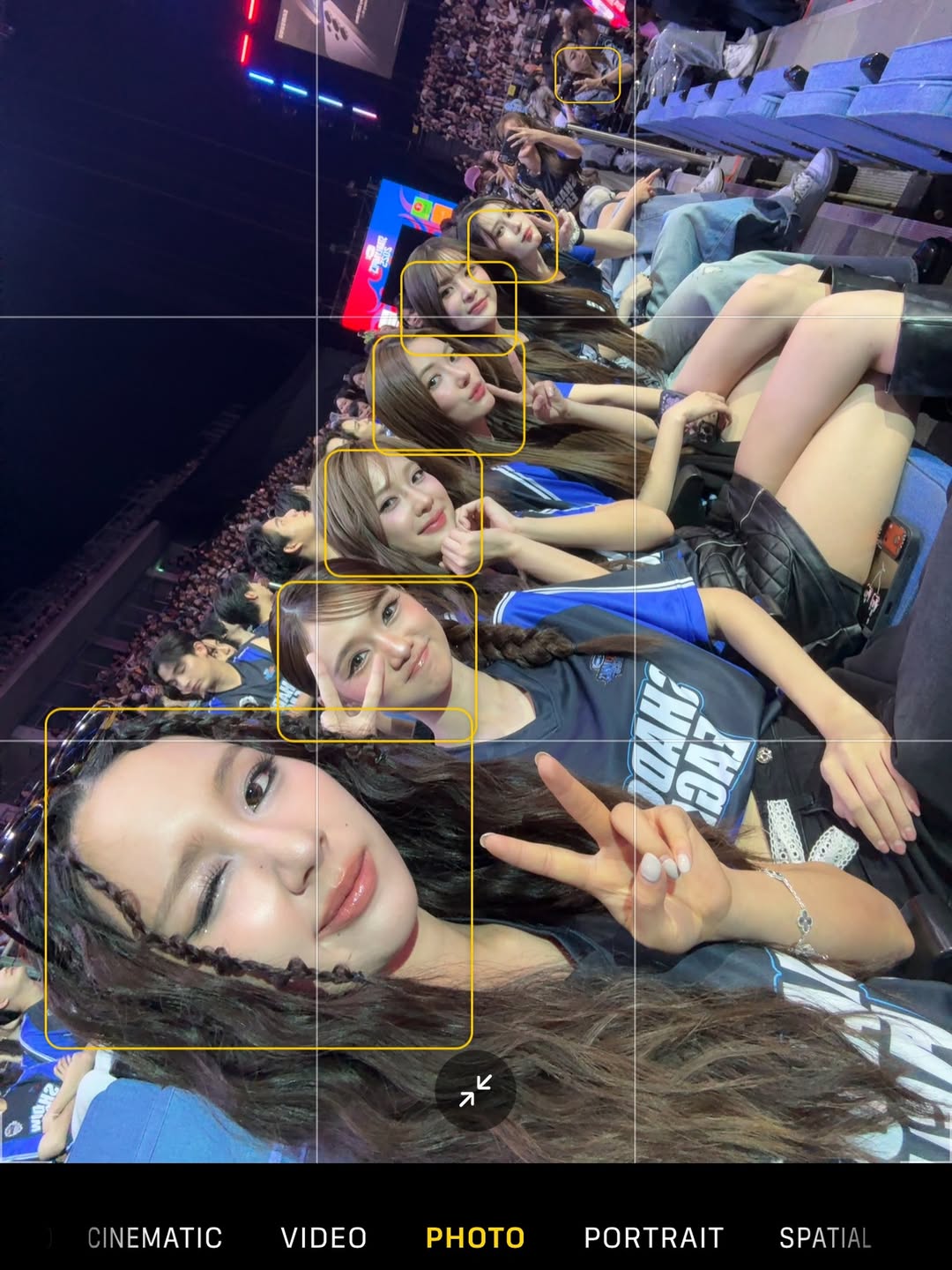Tap the shrink viewfinder arrows icon
Viewport: 952px width, 1270px height.
click(x=475, y=1091)
